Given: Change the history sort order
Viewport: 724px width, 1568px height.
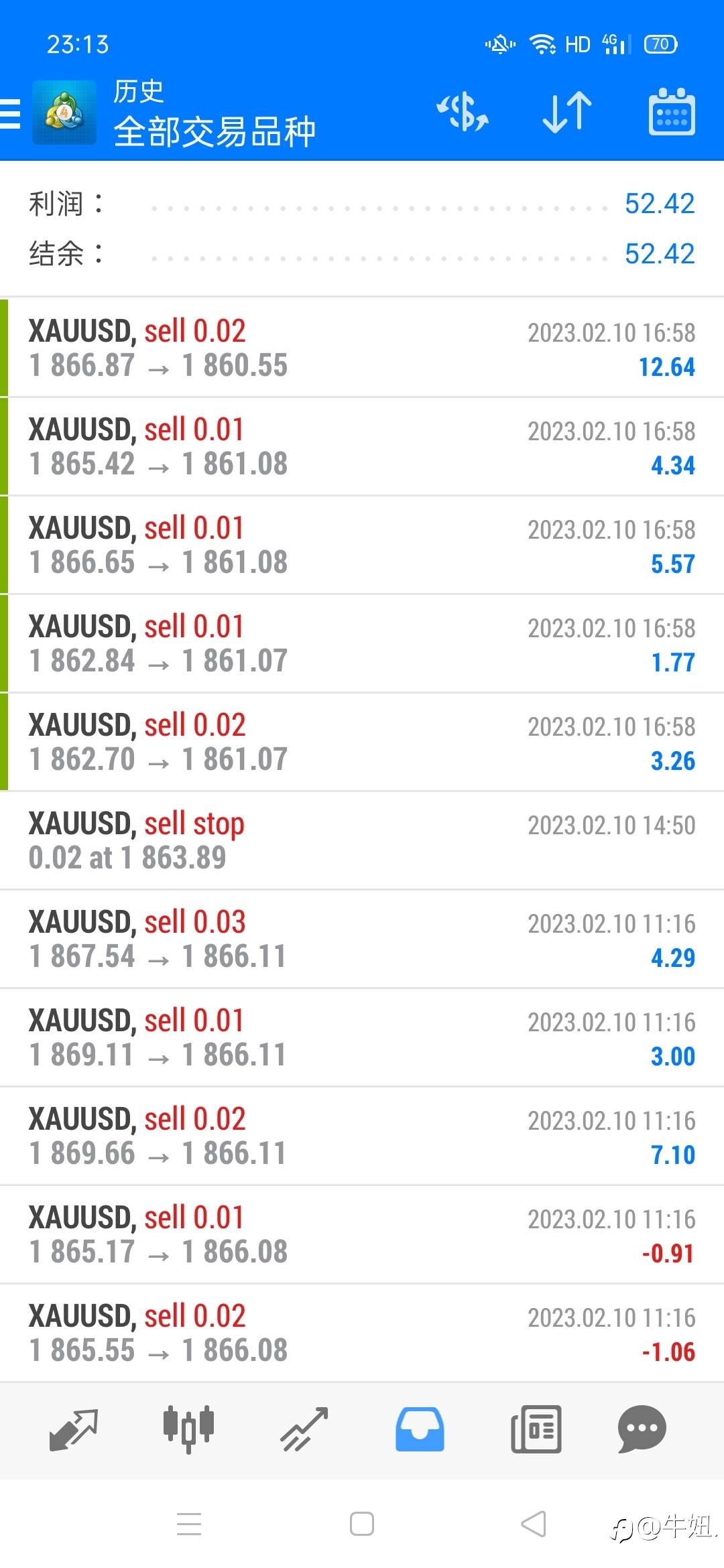Looking at the screenshot, I should (x=567, y=112).
